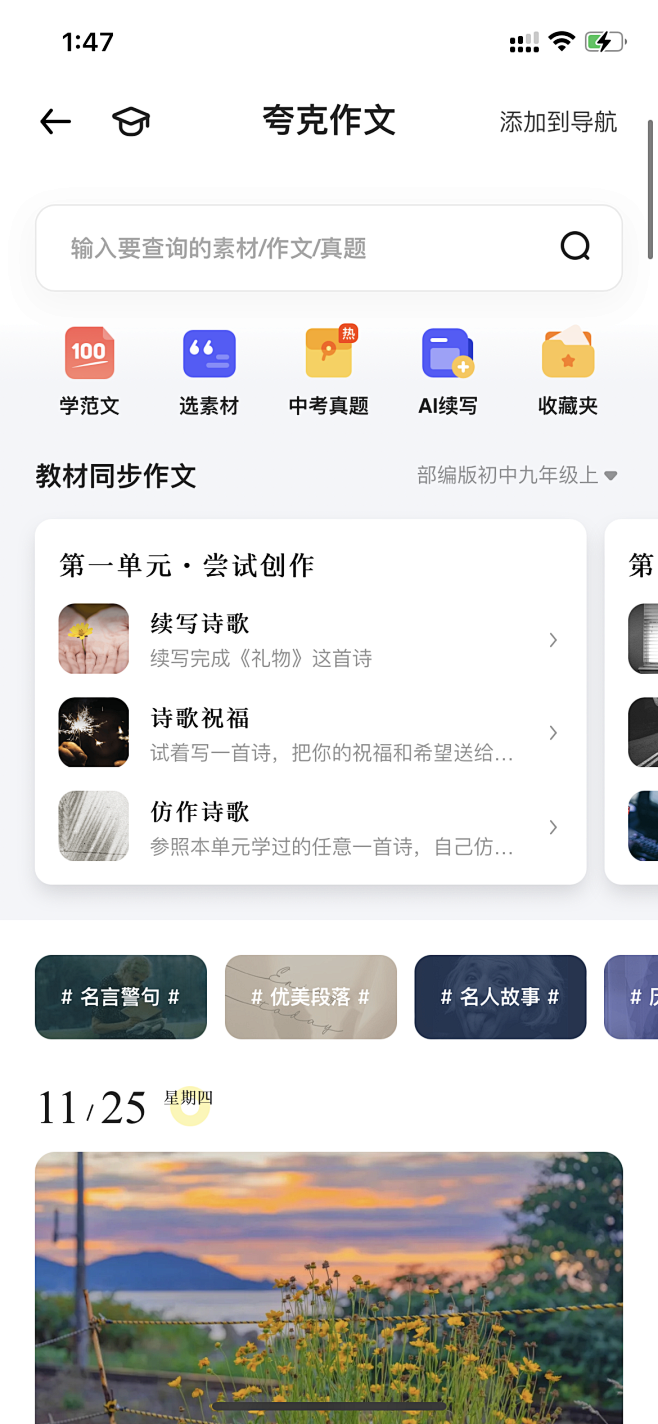Open 中考真题 shortcut
This screenshot has height=1424, width=658.
[x=329, y=372]
